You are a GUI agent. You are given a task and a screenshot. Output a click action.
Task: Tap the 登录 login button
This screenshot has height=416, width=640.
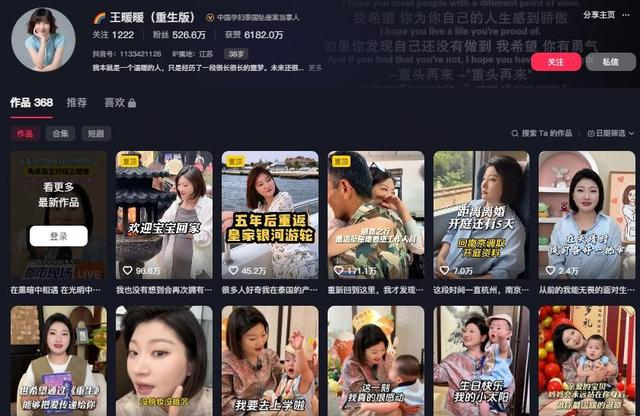click(x=58, y=236)
